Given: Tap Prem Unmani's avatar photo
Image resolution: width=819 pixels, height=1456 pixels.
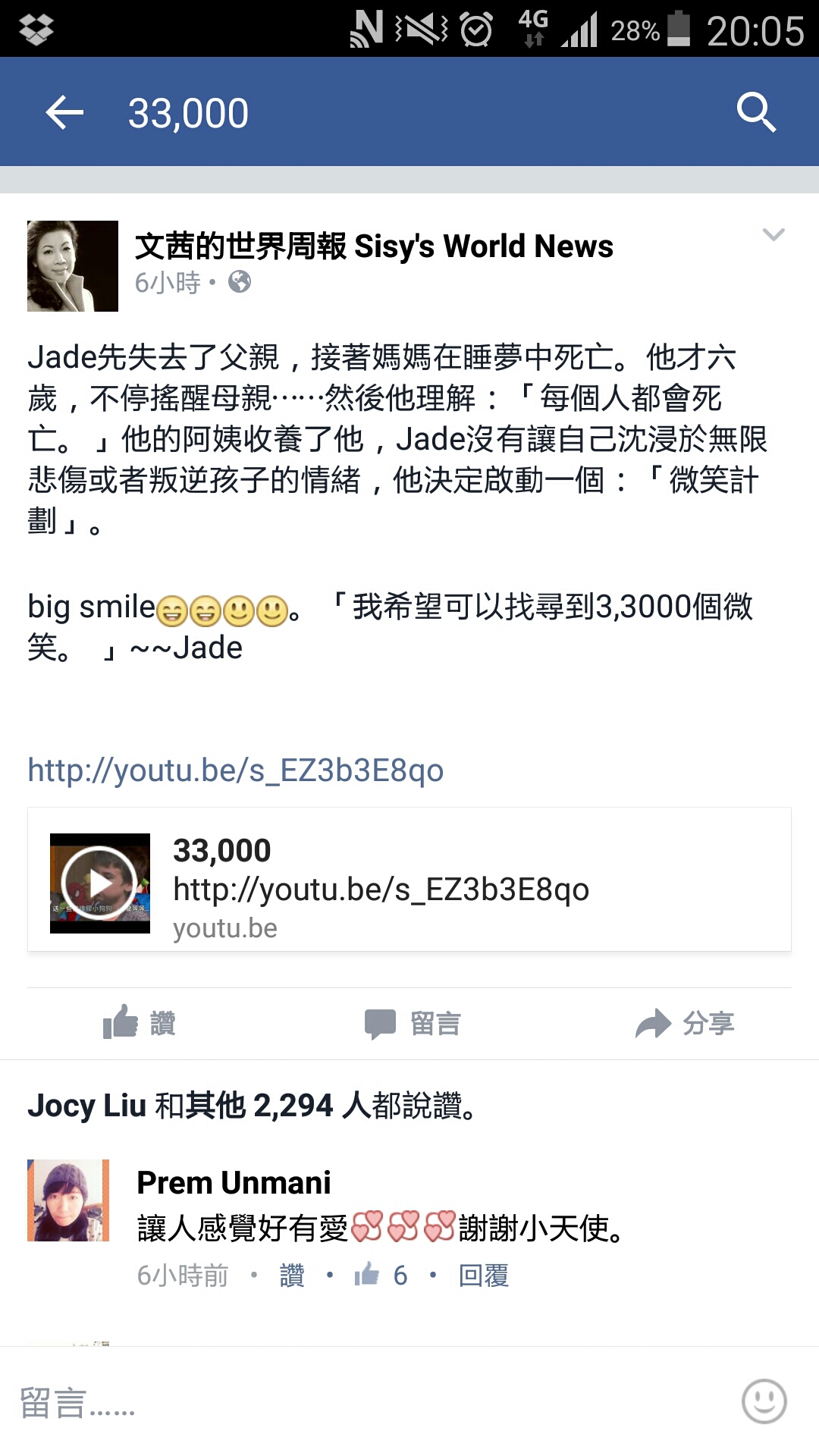Looking at the screenshot, I should (68, 1200).
